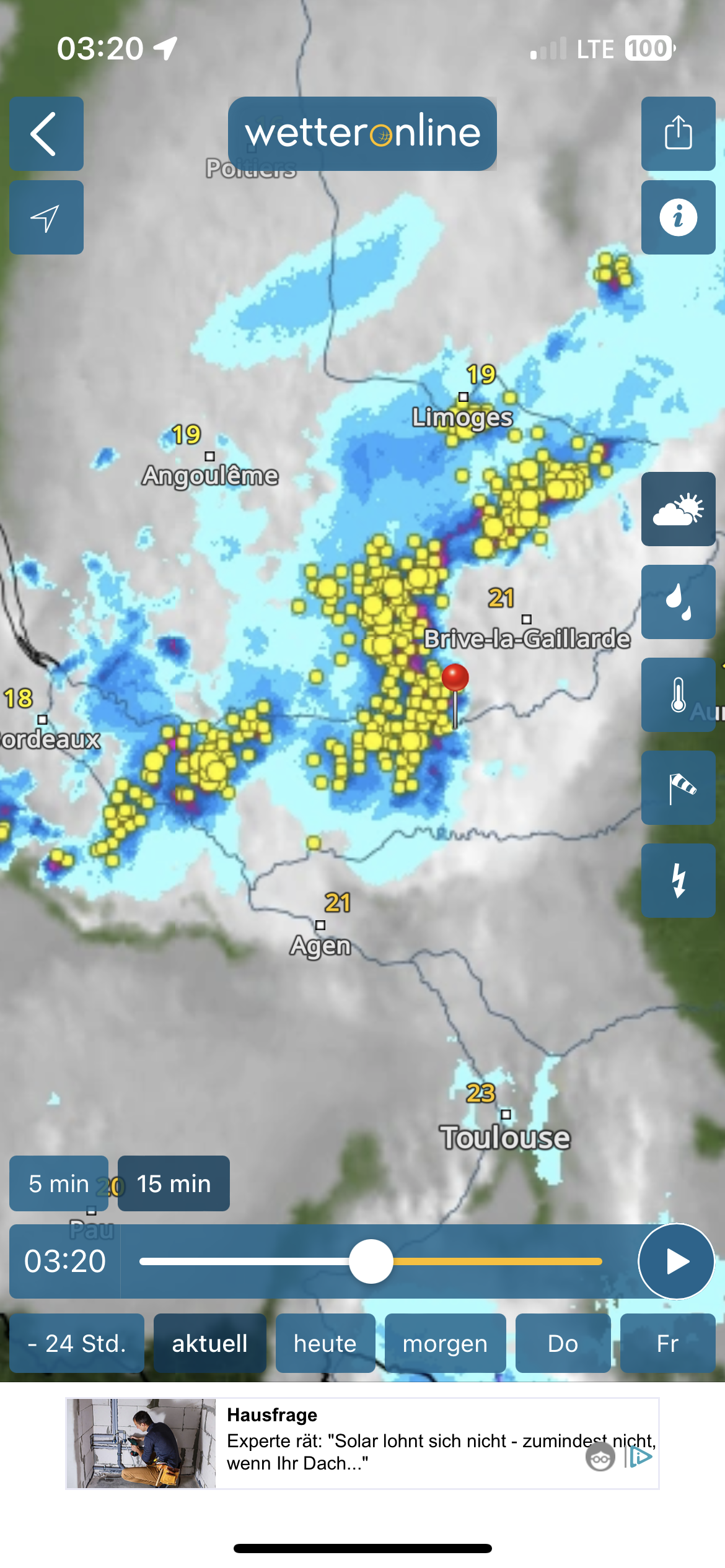This screenshot has height=1568, width=725.
Task: Switch to the - 24 Std. view
Action: coord(77,1343)
